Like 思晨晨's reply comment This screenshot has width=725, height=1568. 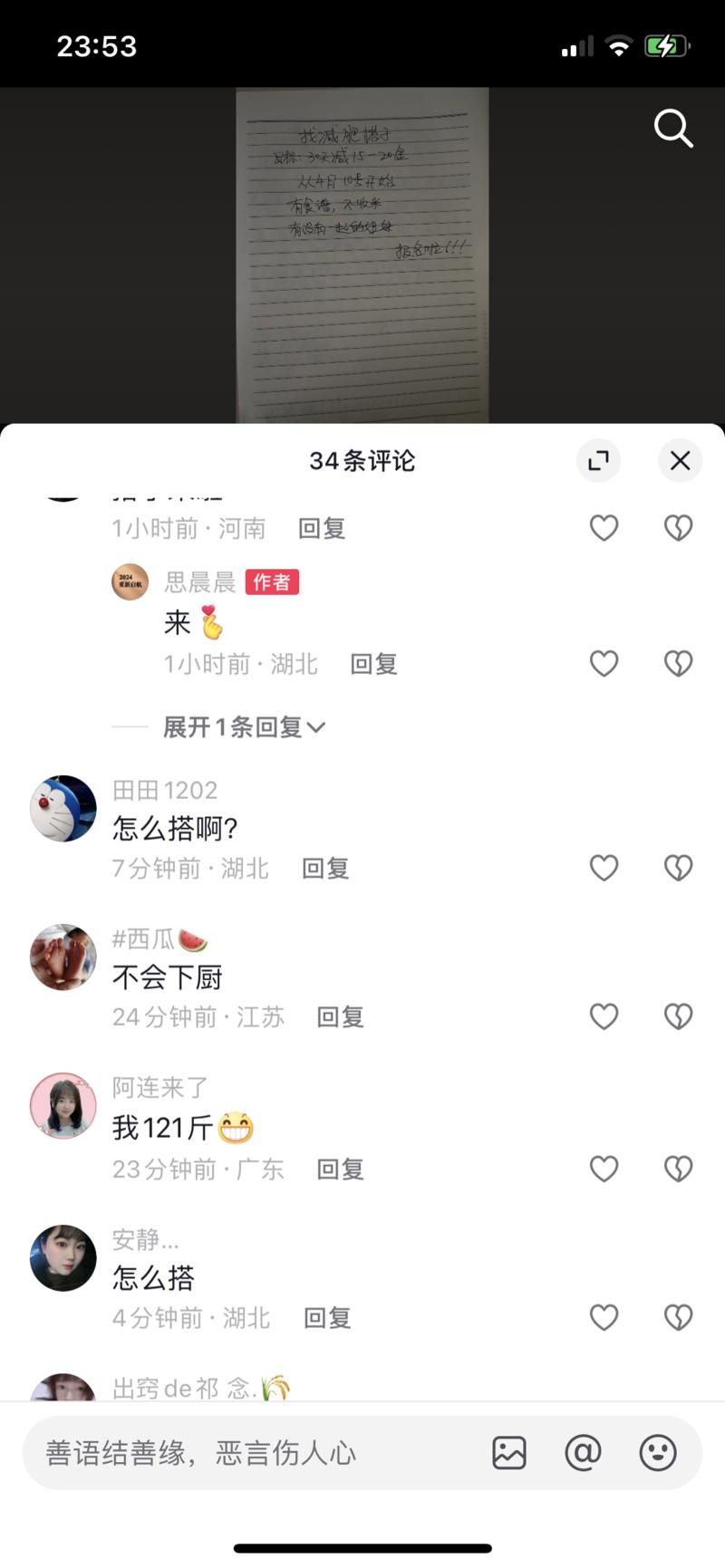[604, 664]
